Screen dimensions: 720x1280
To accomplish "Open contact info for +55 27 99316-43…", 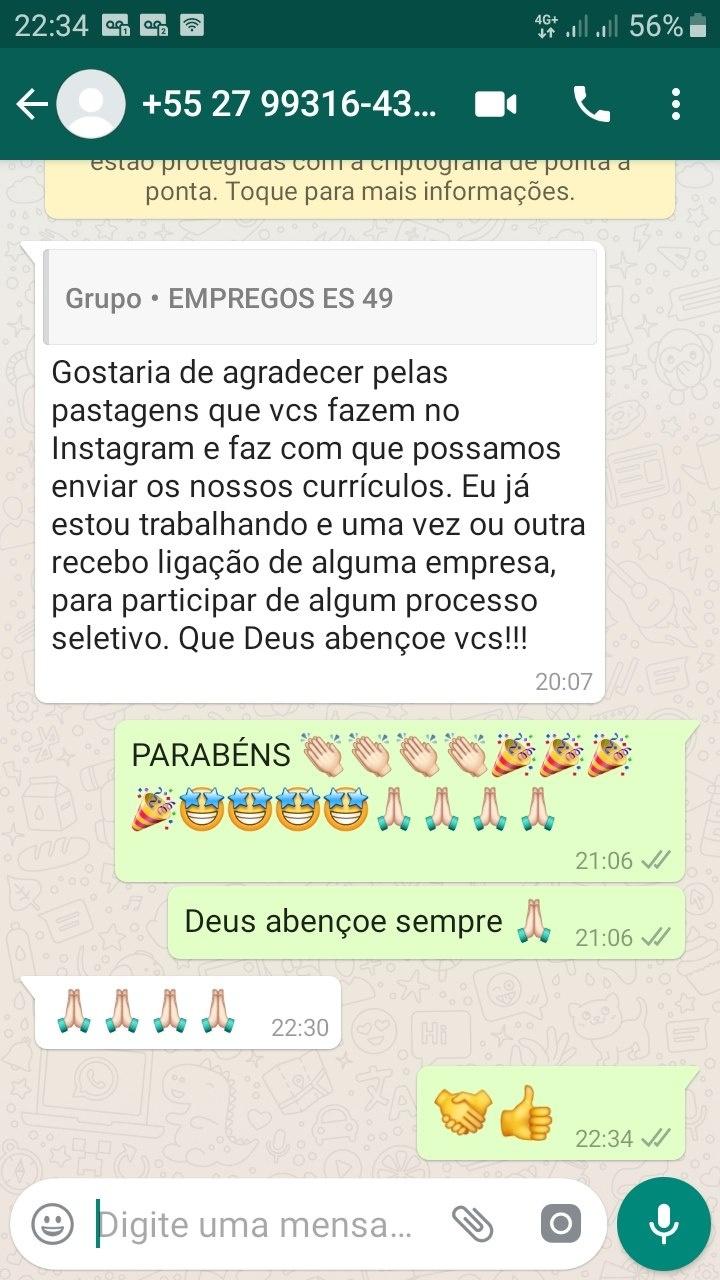I will 290,104.
